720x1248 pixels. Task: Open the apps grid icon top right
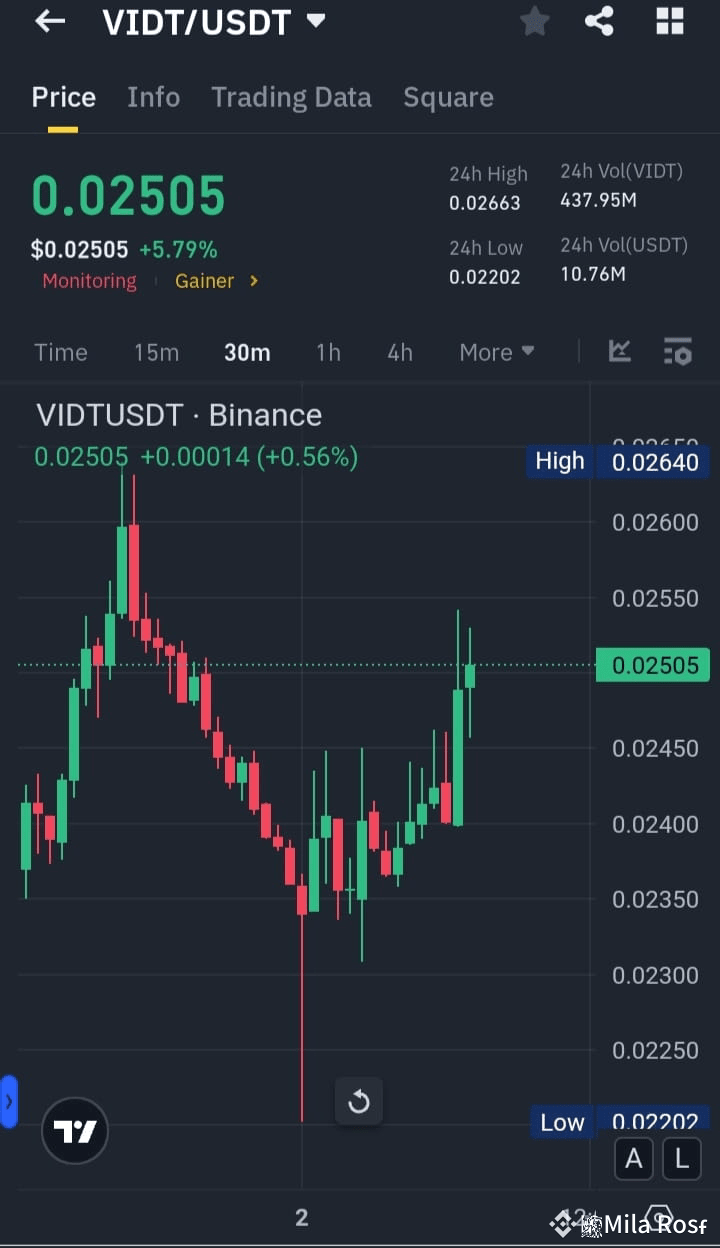click(669, 20)
